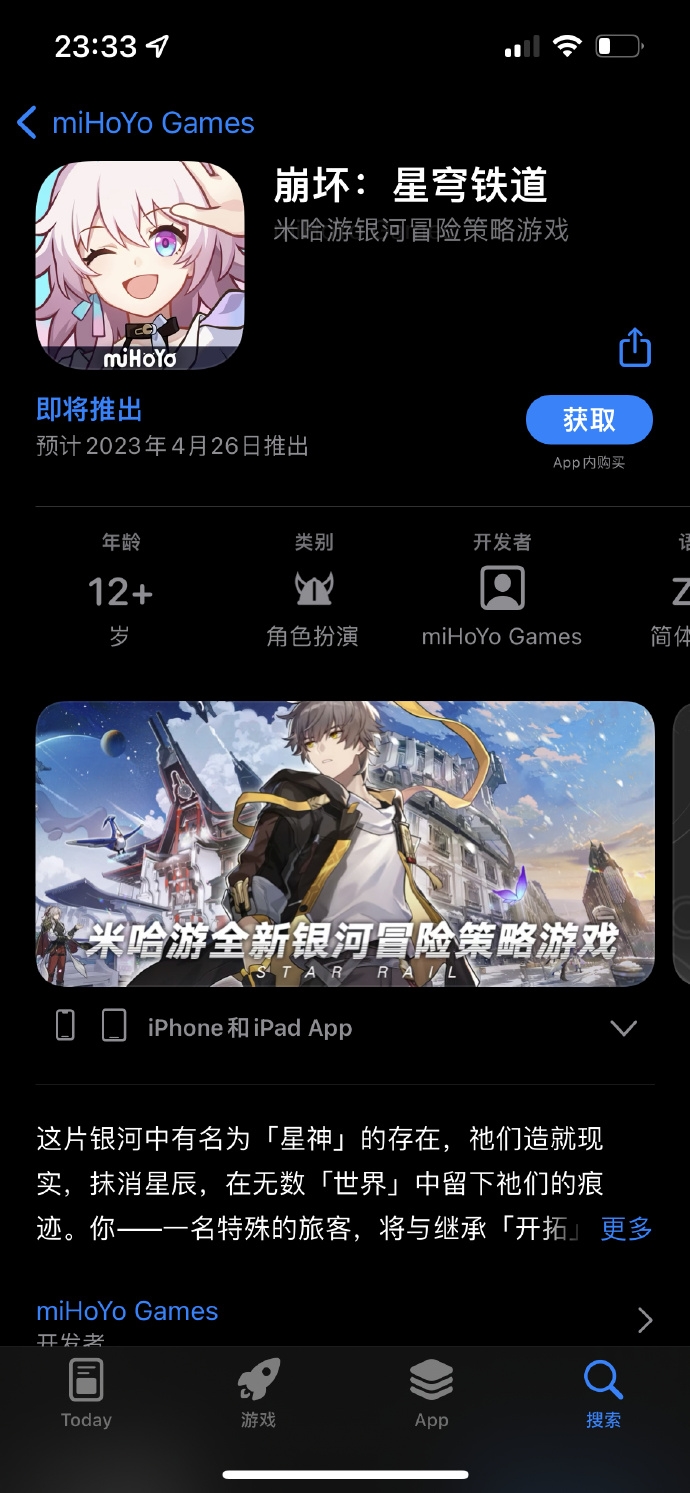Switch to the 游戏 tab
Image resolution: width=690 pixels, height=1493 pixels.
258,1393
